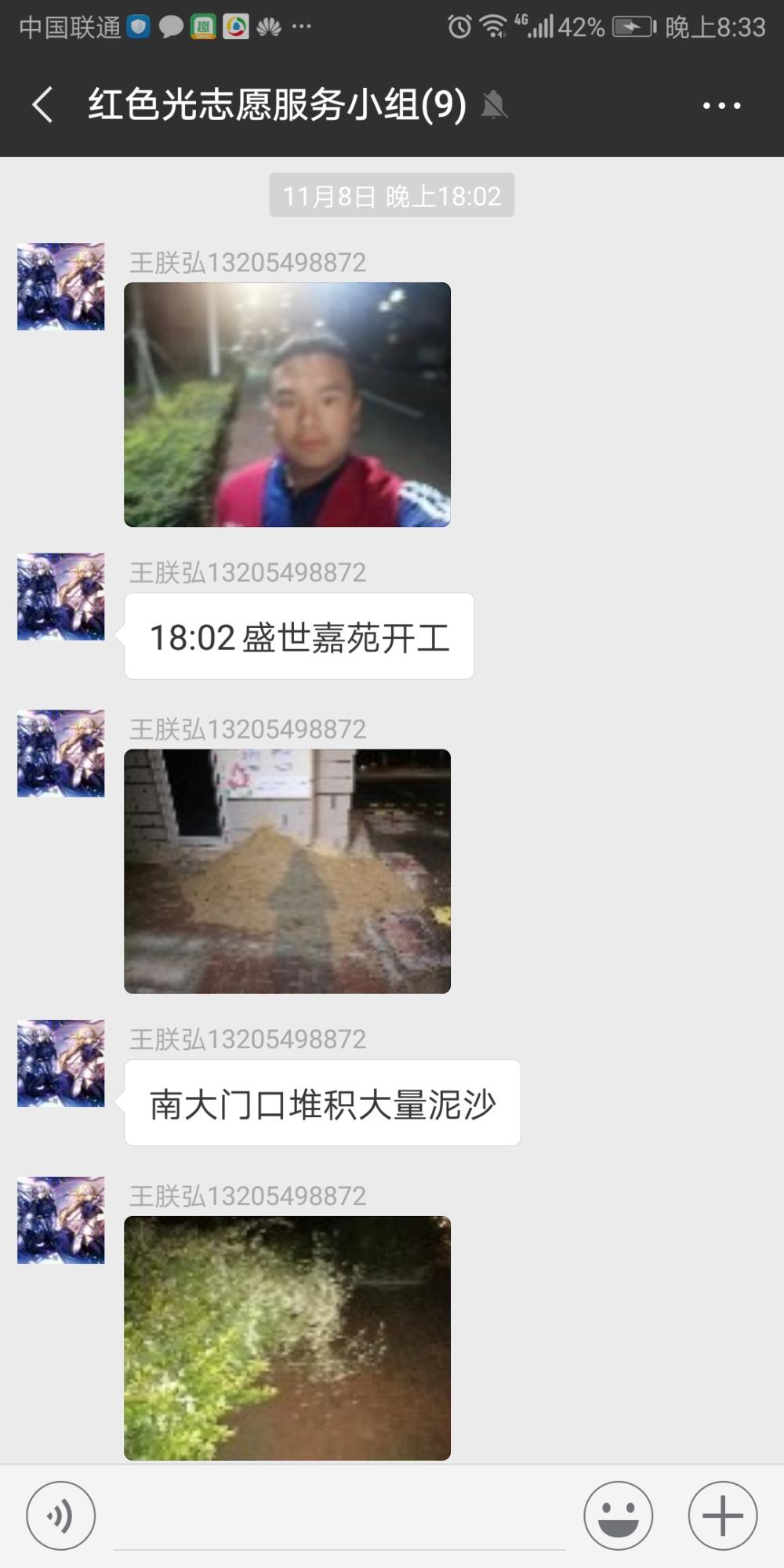The image size is (784, 1568).
Task: Open the group chat's three-dot menu
Action: 721,106
